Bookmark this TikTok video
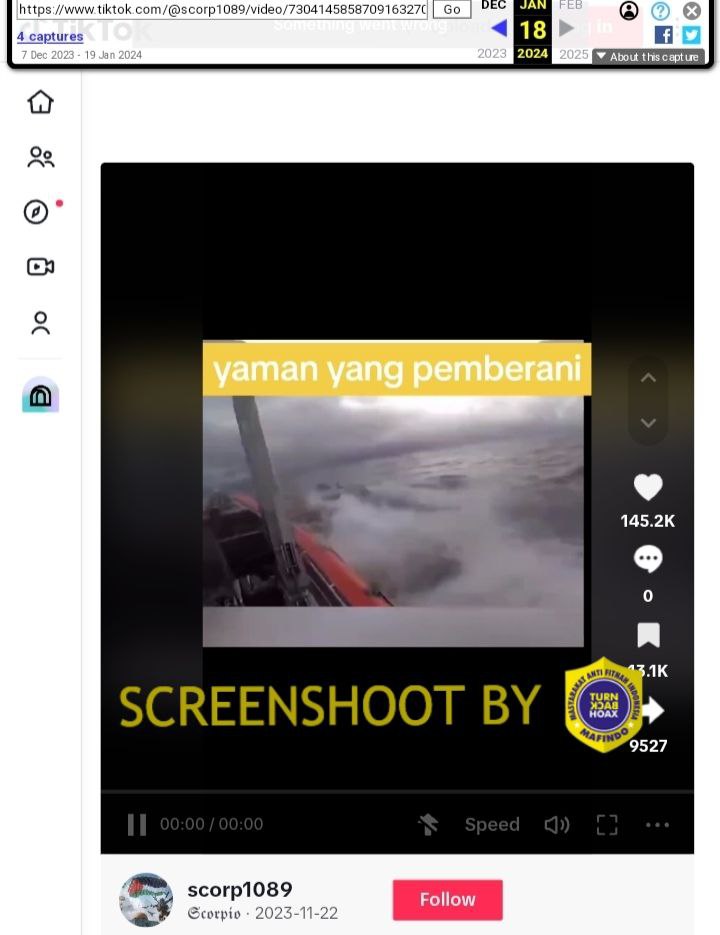The image size is (720, 935). tap(648, 635)
